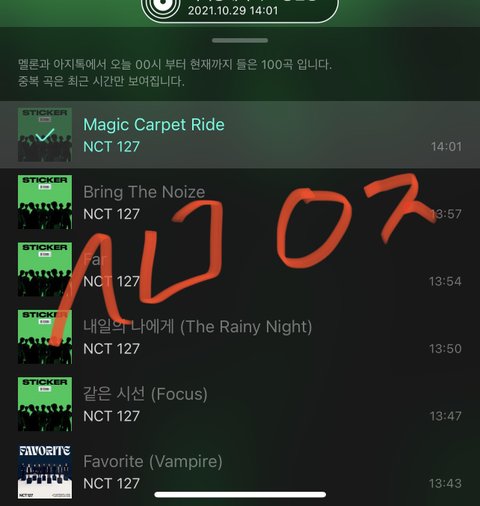The image size is (480, 506).
Task: Select the Far song row
Action: click(240, 269)
